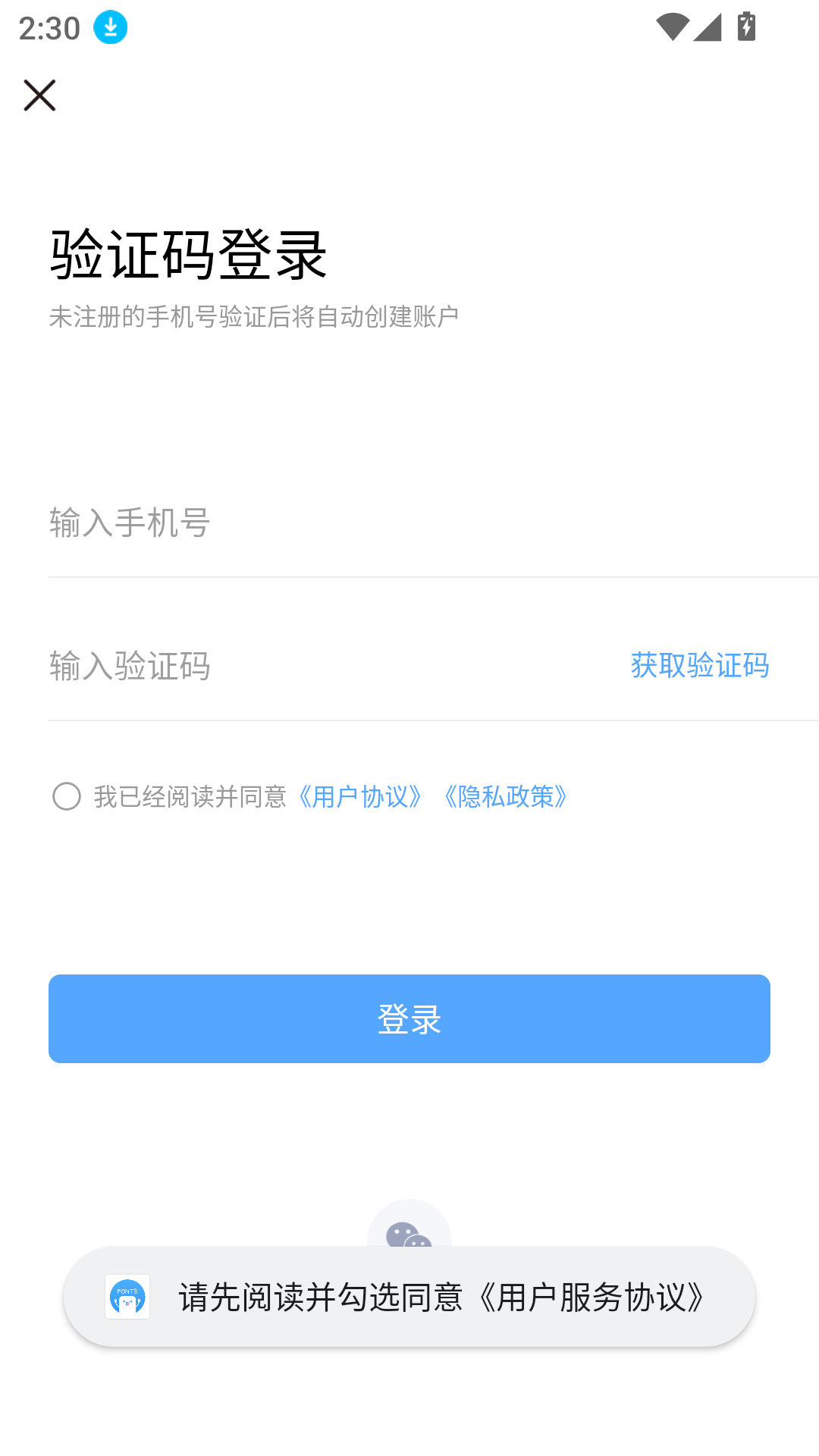Tap the 验证码登录 title text
Image resolution: width=819 pixels, height=1456 pixels.
[190, 254]
